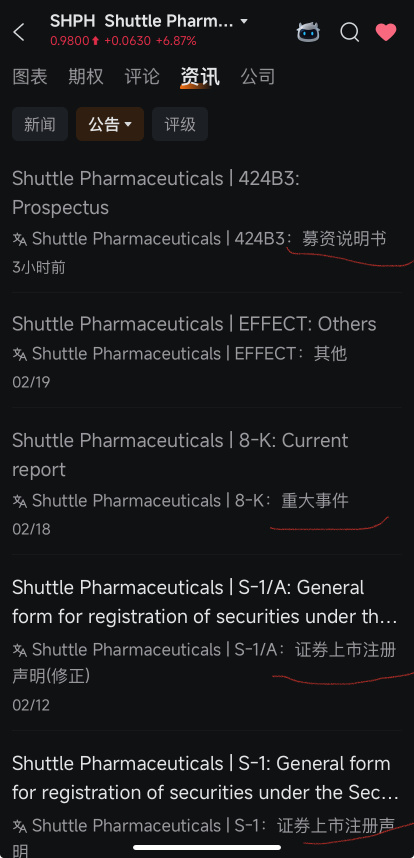
Task: Switch to the 期权 tab
Action: (x=86, y=77)
